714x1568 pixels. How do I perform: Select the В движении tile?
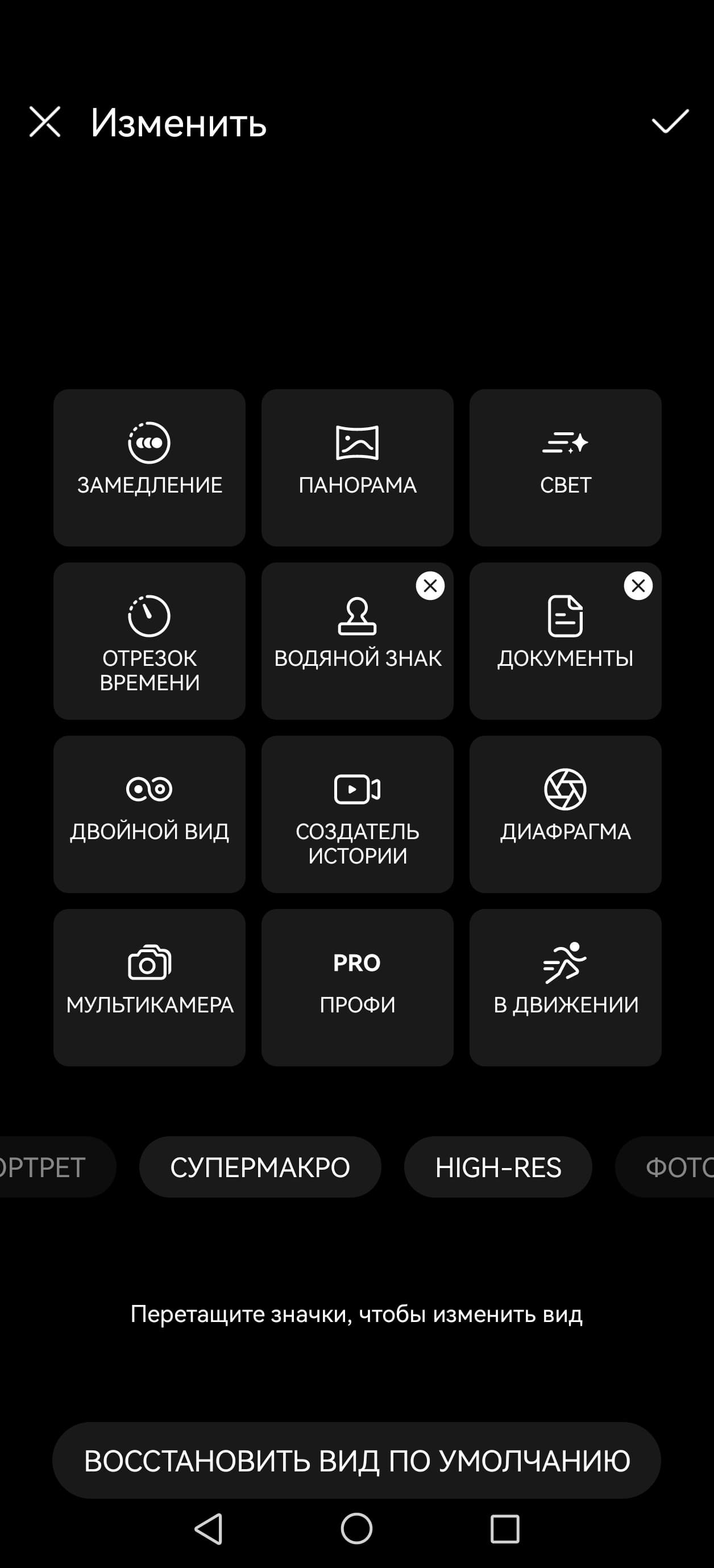pyautogui.click(x=564, y=987)
